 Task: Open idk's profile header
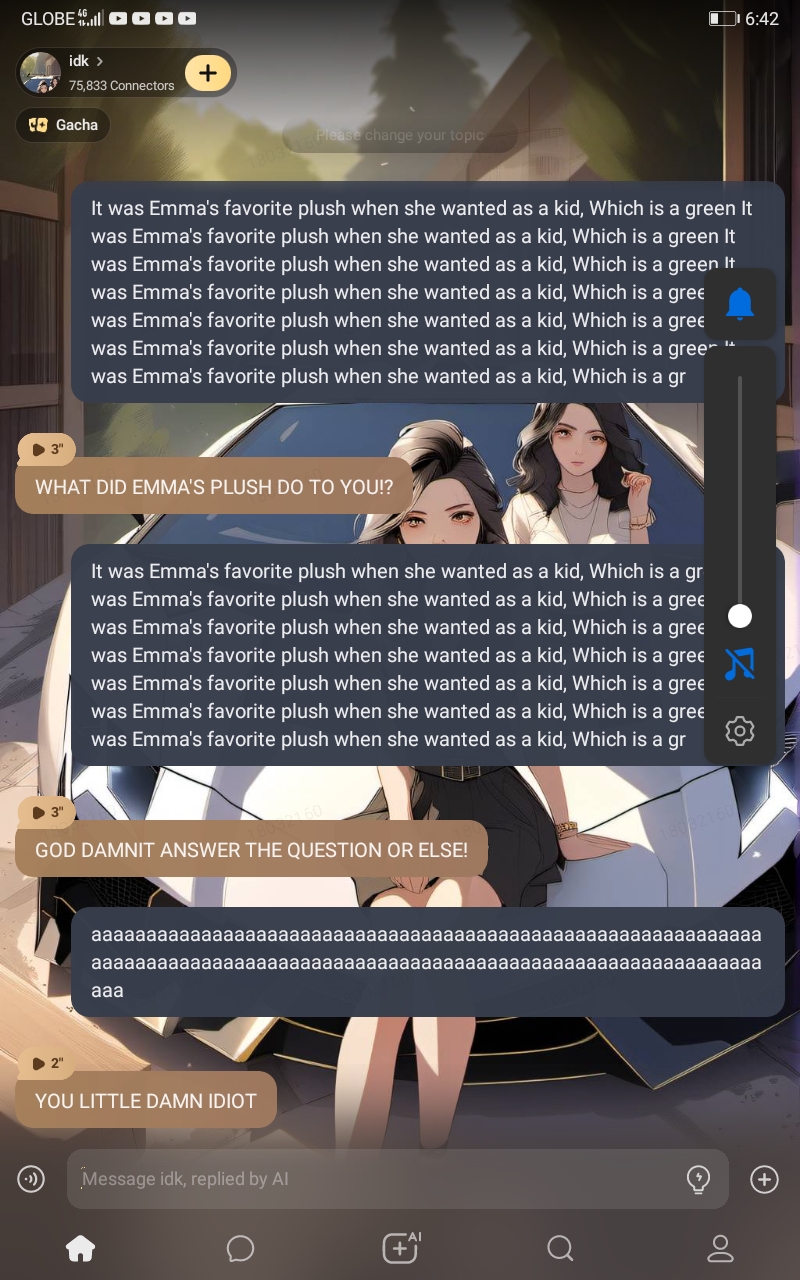coord(100,72)
